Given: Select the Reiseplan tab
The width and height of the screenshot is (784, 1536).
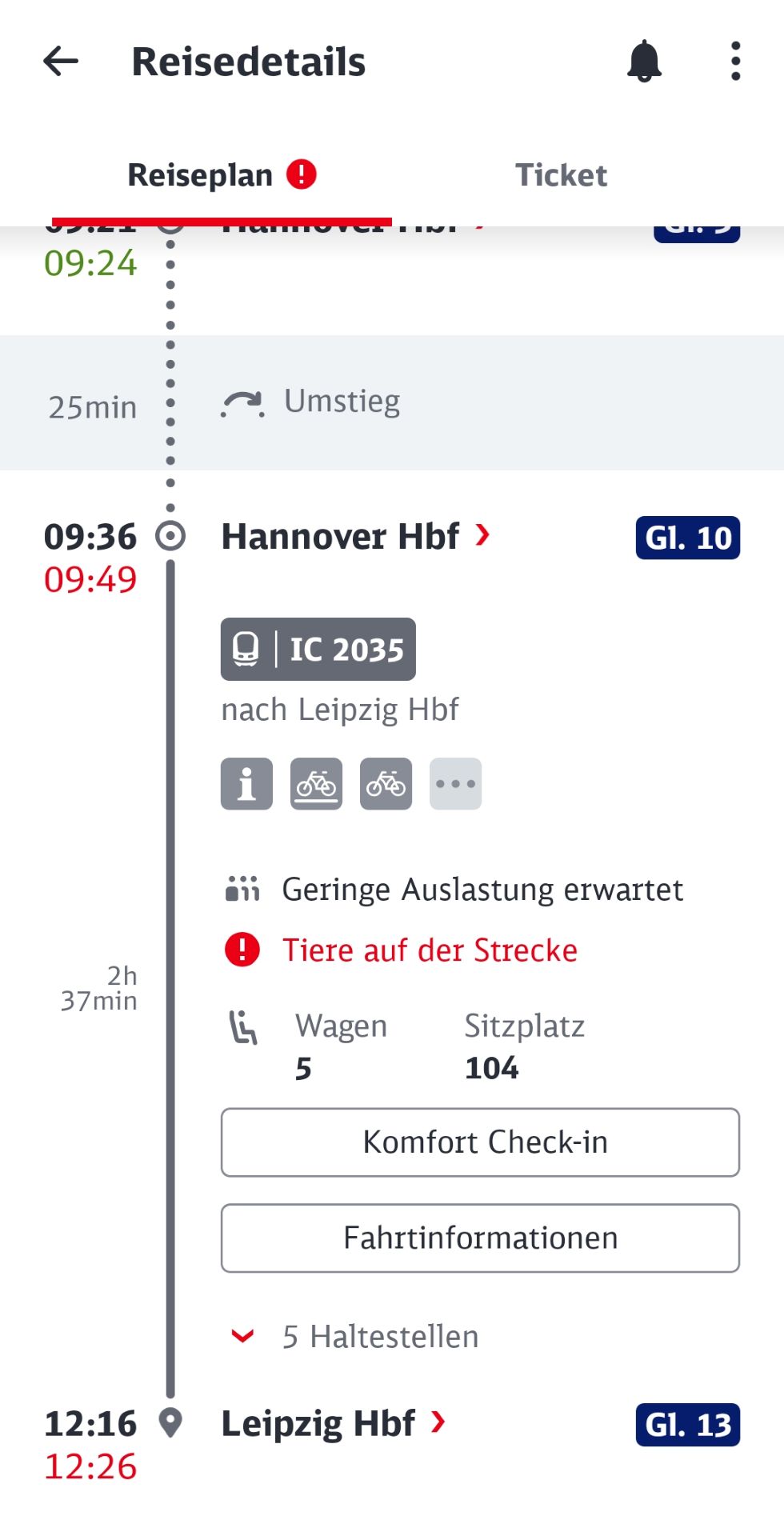Looking at the screenshot, I should pos(222,175).
